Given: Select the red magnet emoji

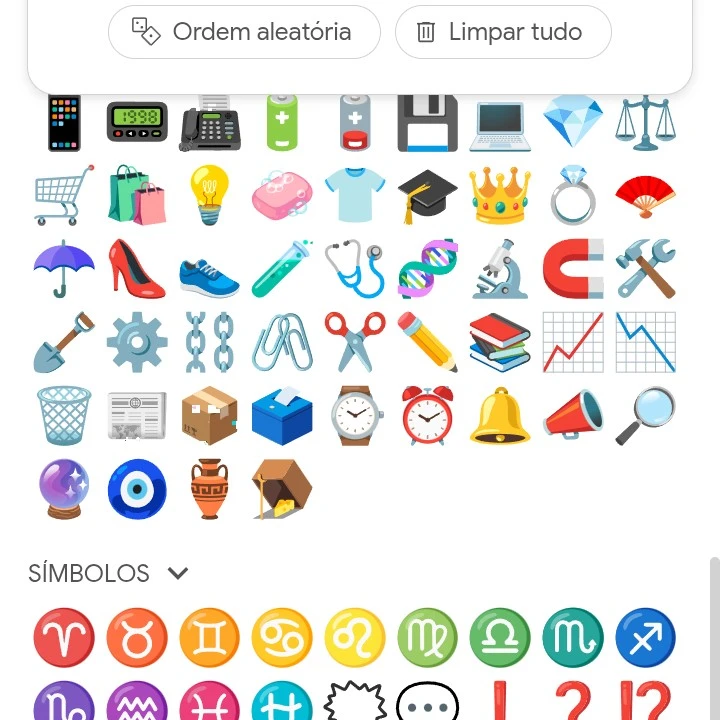Looking at the screenshot, I should pos(573,268).
